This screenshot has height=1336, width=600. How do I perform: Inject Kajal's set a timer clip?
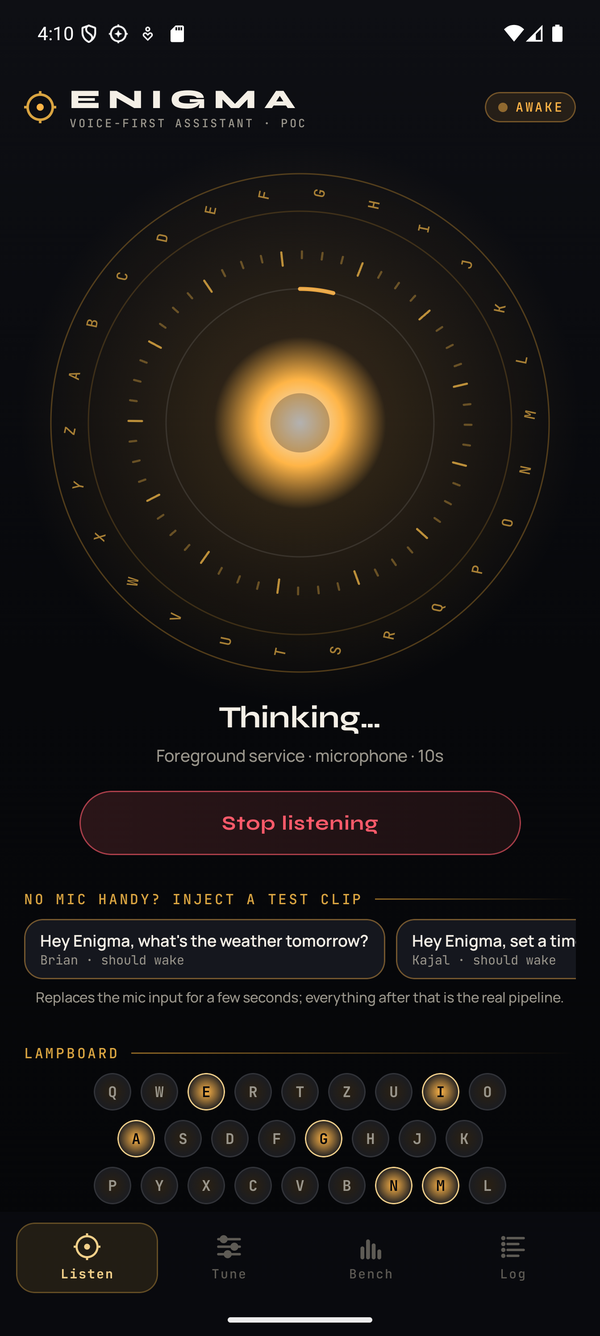(x=487, y=949)
